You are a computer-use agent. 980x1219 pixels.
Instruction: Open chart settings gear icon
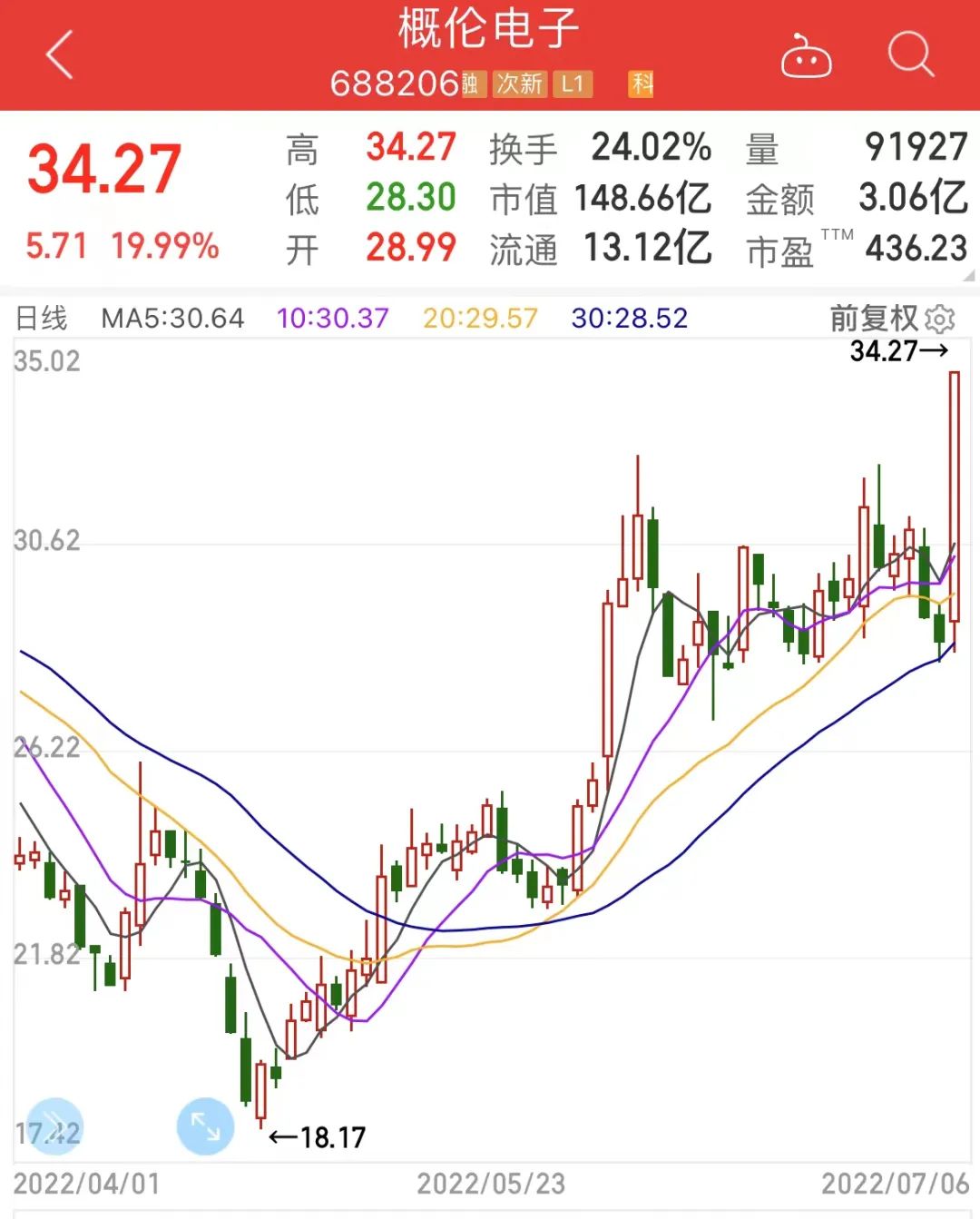tap(940, 319)
